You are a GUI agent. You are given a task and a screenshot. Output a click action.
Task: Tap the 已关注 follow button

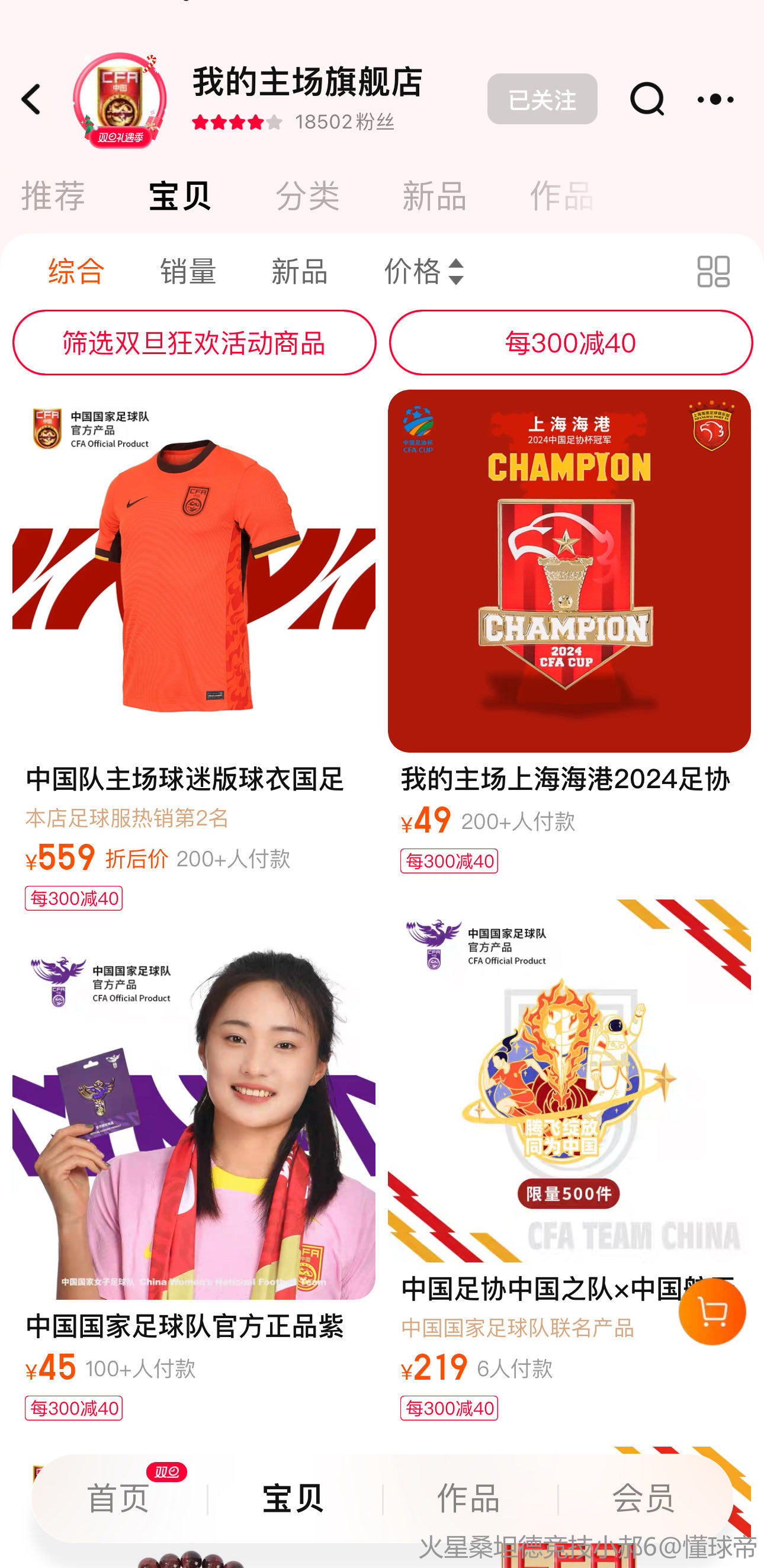[x=541, y=99]
